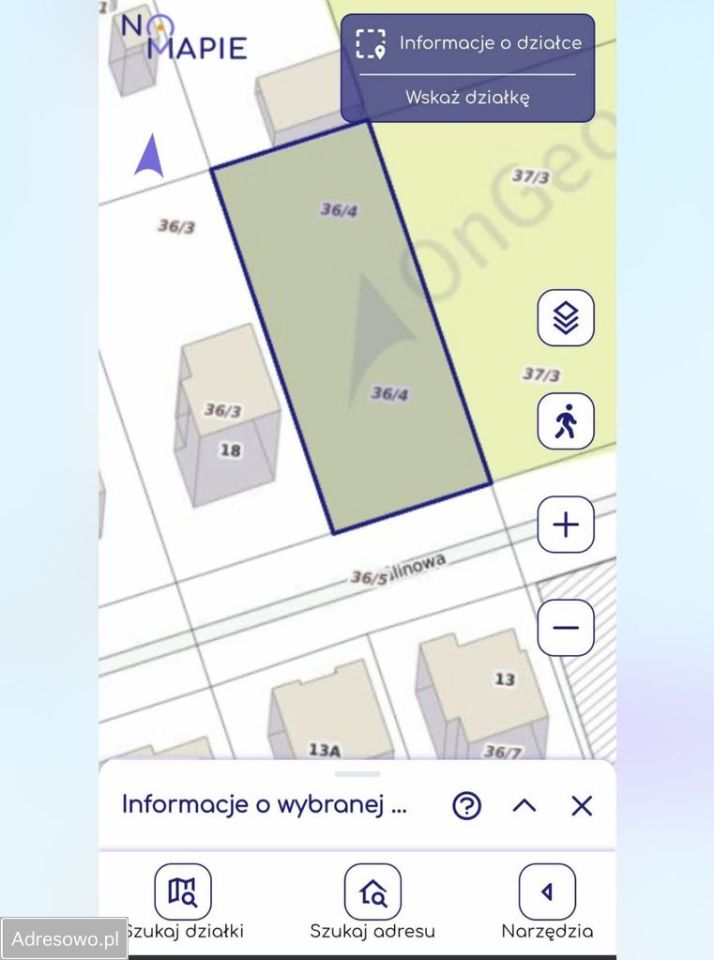
Task: Open Szukaj adresu address search
Action: [x=372, y=892]
